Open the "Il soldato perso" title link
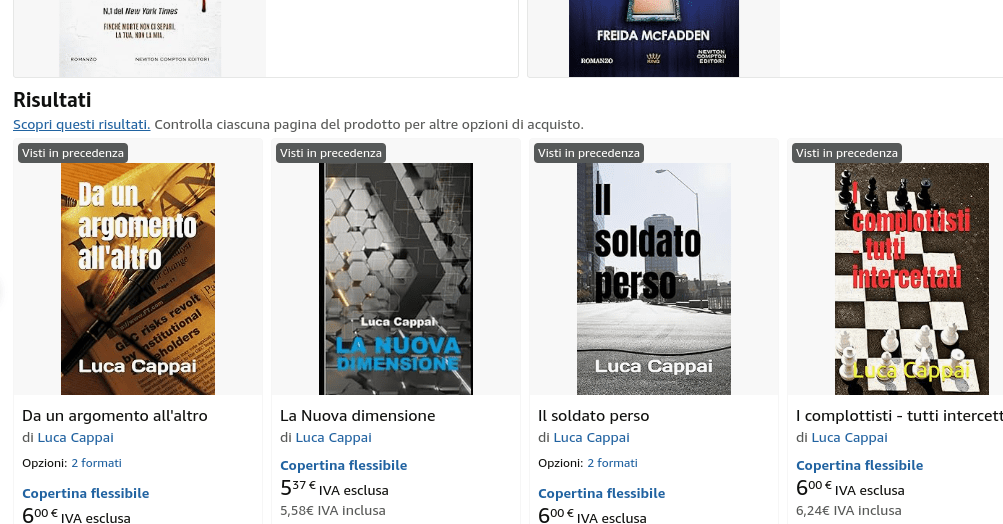 (593, 416)
